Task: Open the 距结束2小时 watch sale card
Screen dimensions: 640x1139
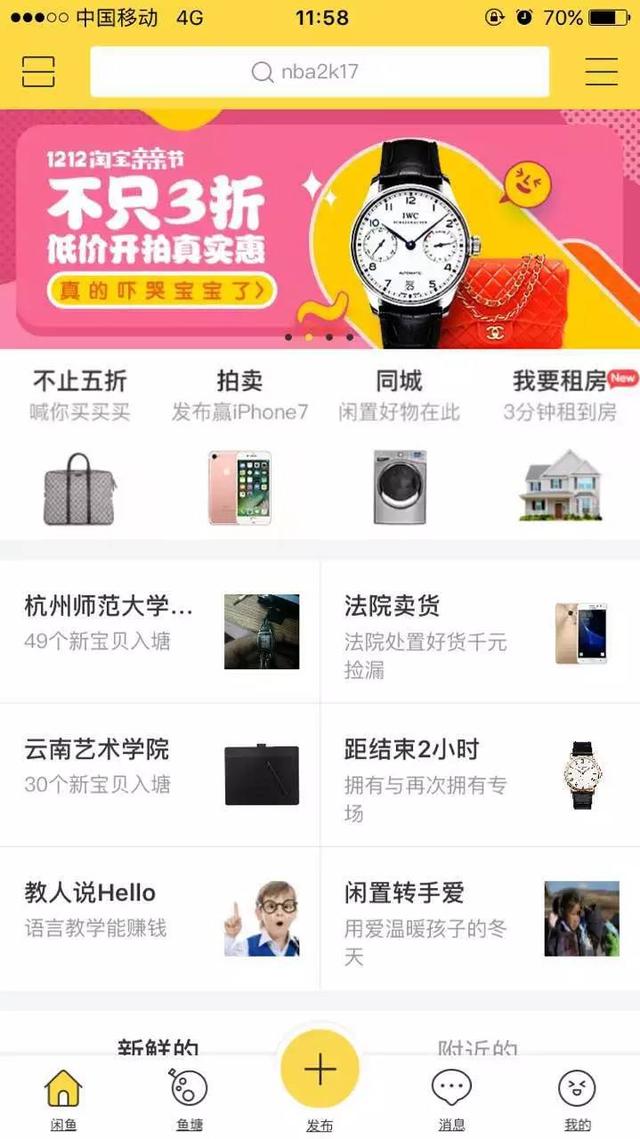Action: click(480, 774)
